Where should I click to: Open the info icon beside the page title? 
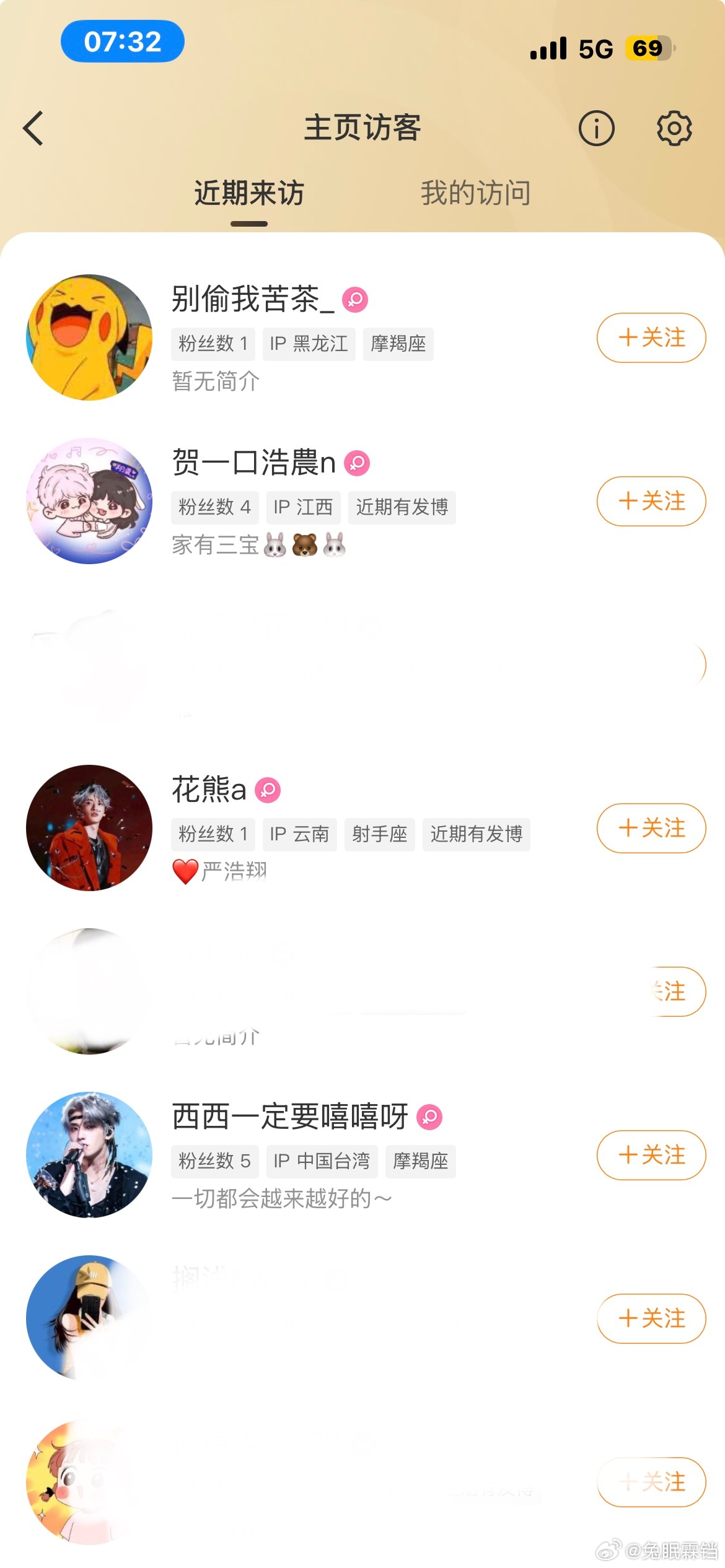pyautogui.click(x=597, y=128)
